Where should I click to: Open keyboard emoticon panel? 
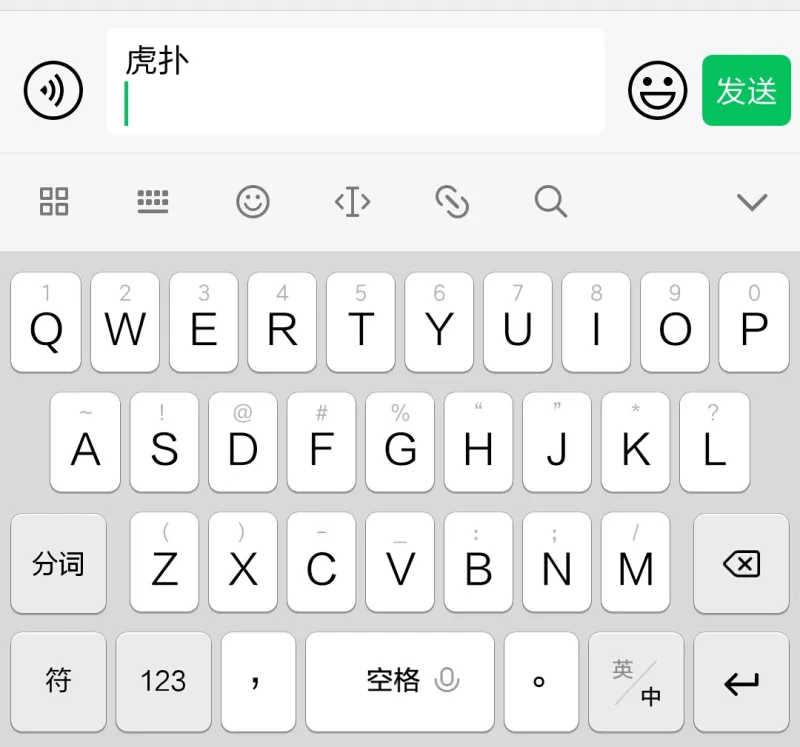[253, 202]
